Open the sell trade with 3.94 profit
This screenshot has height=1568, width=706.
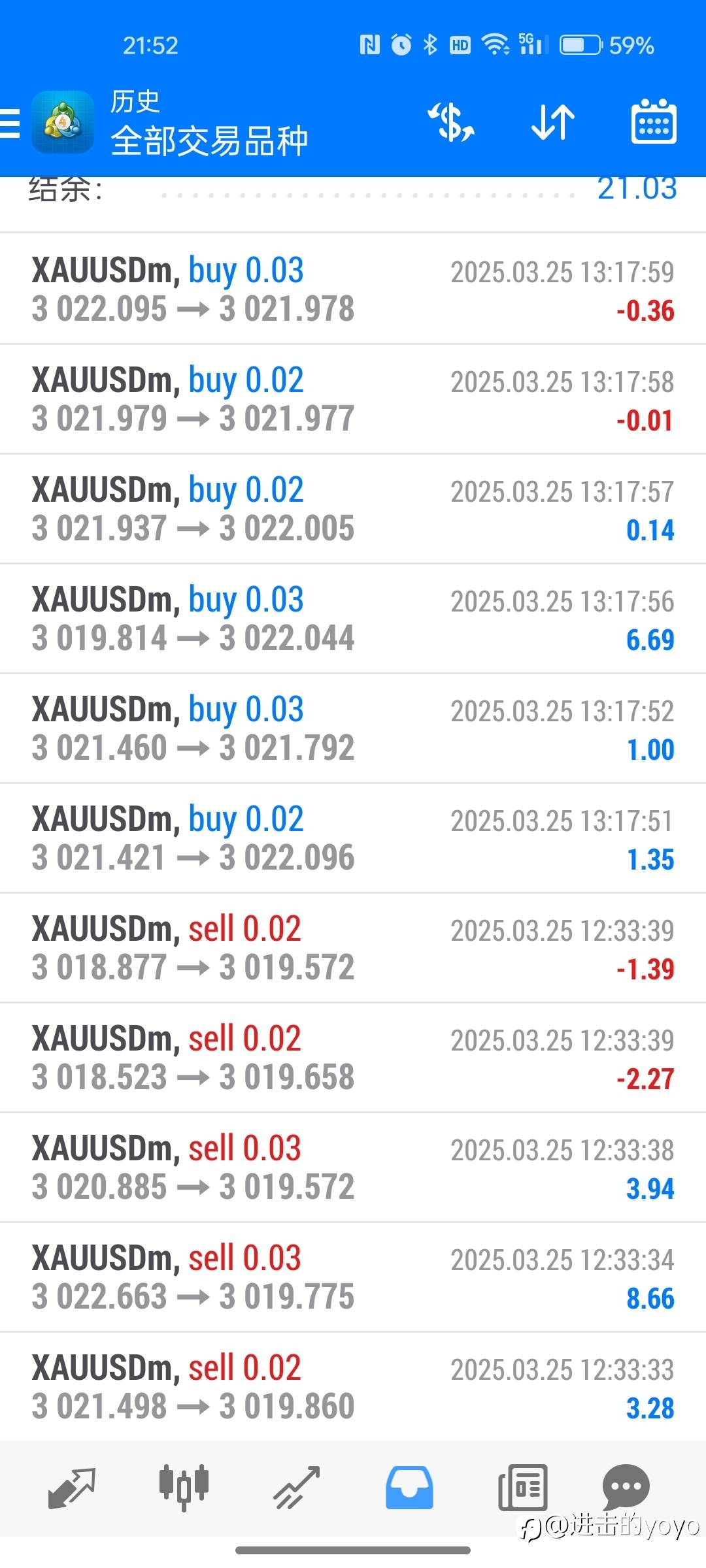point(353,1168)
